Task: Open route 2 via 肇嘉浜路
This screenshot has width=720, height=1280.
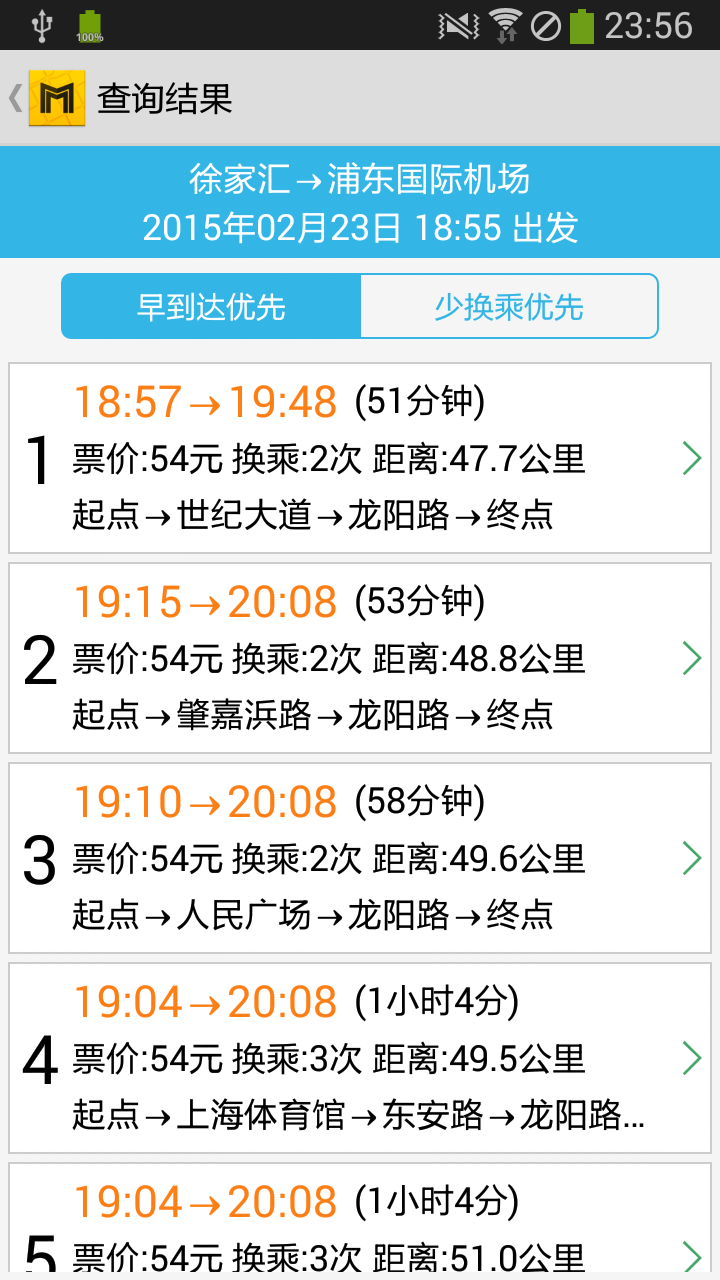Action: tap(360, 658)
